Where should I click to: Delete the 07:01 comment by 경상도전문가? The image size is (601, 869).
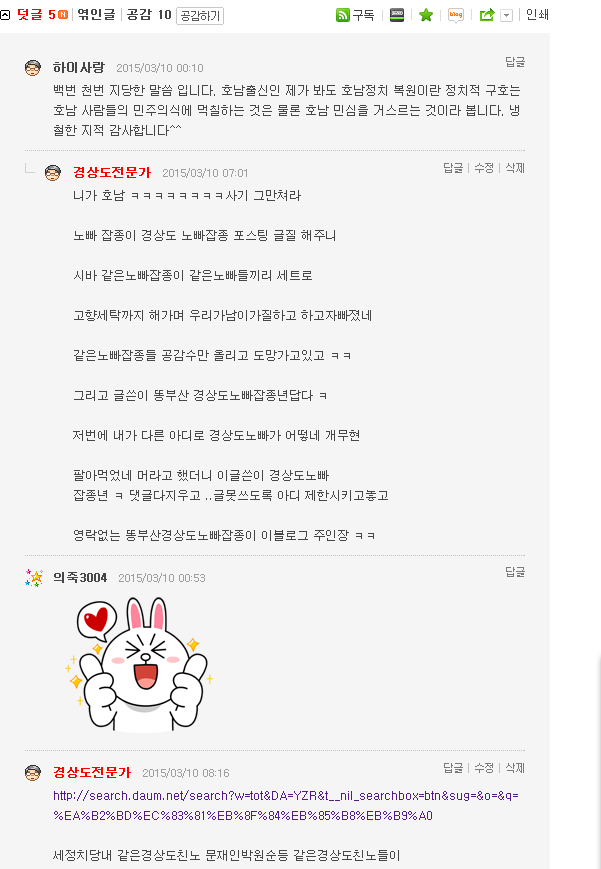[x=514, y=168]
